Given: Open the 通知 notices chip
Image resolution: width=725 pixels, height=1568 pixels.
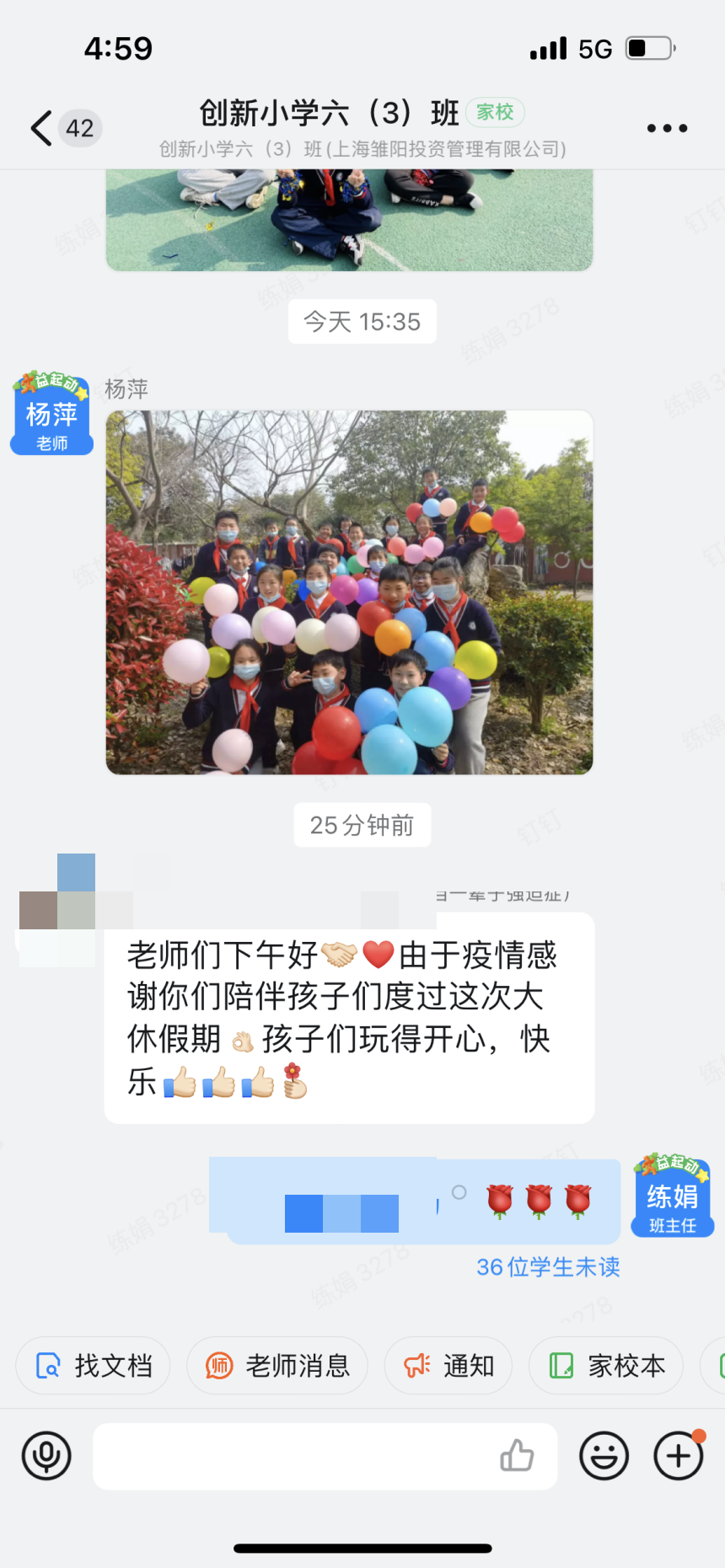Looking at the screenshot, I should point(448,1365).
